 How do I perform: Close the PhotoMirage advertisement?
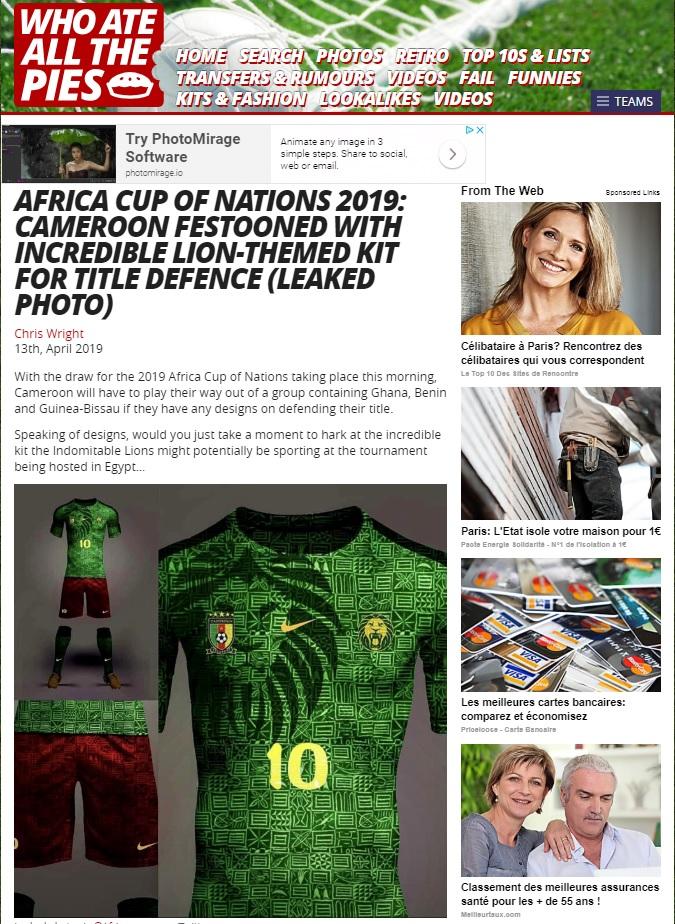[x=480, y=130]
